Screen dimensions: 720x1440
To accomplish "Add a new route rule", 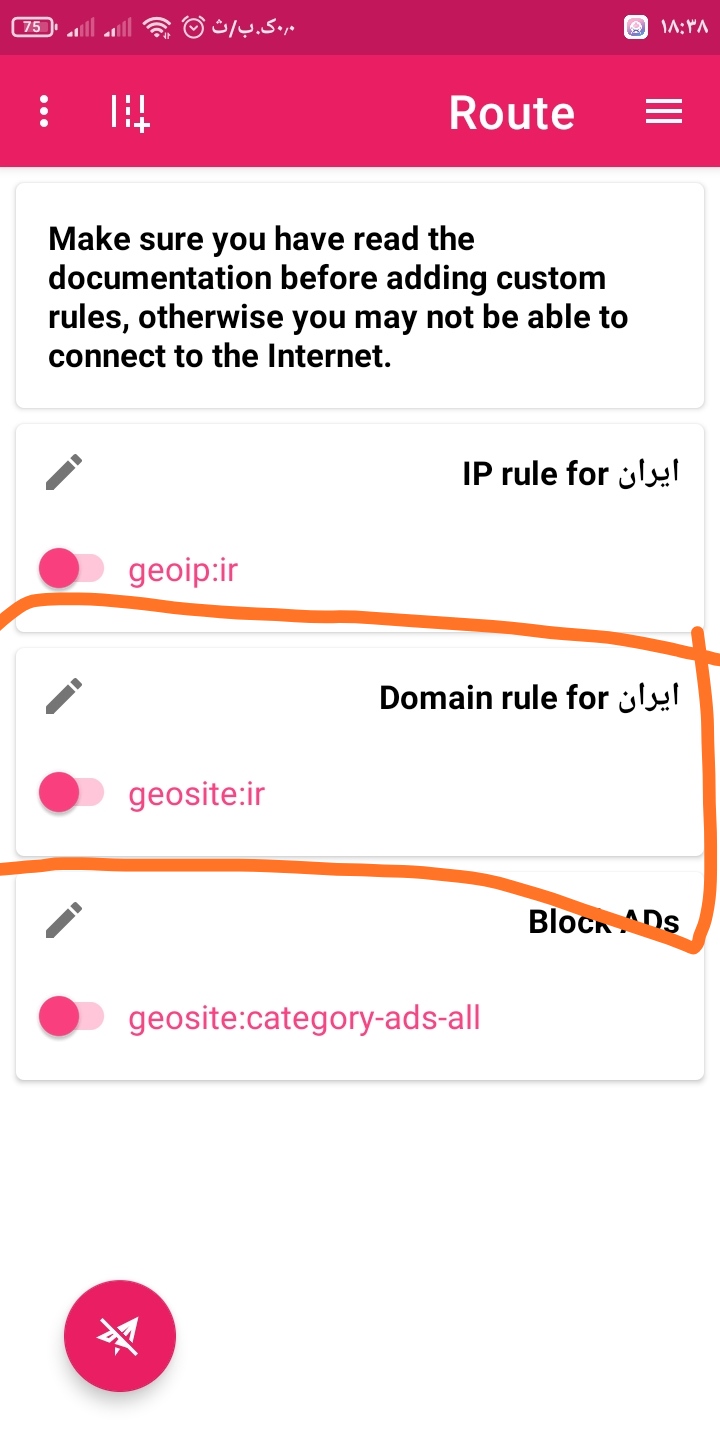I will pyautogui.click(x=130, y=112).
